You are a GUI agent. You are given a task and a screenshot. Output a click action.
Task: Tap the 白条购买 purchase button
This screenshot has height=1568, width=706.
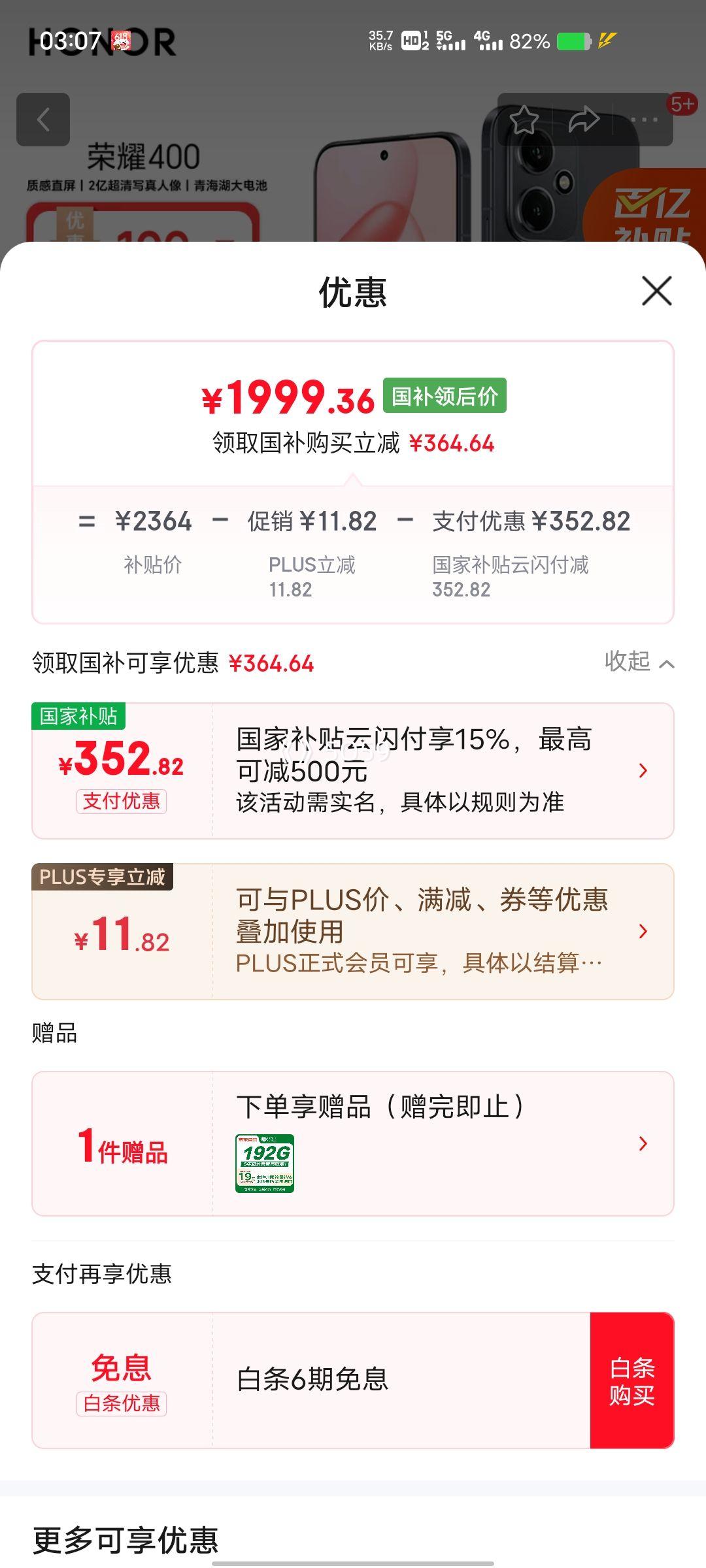(633, 1380)
